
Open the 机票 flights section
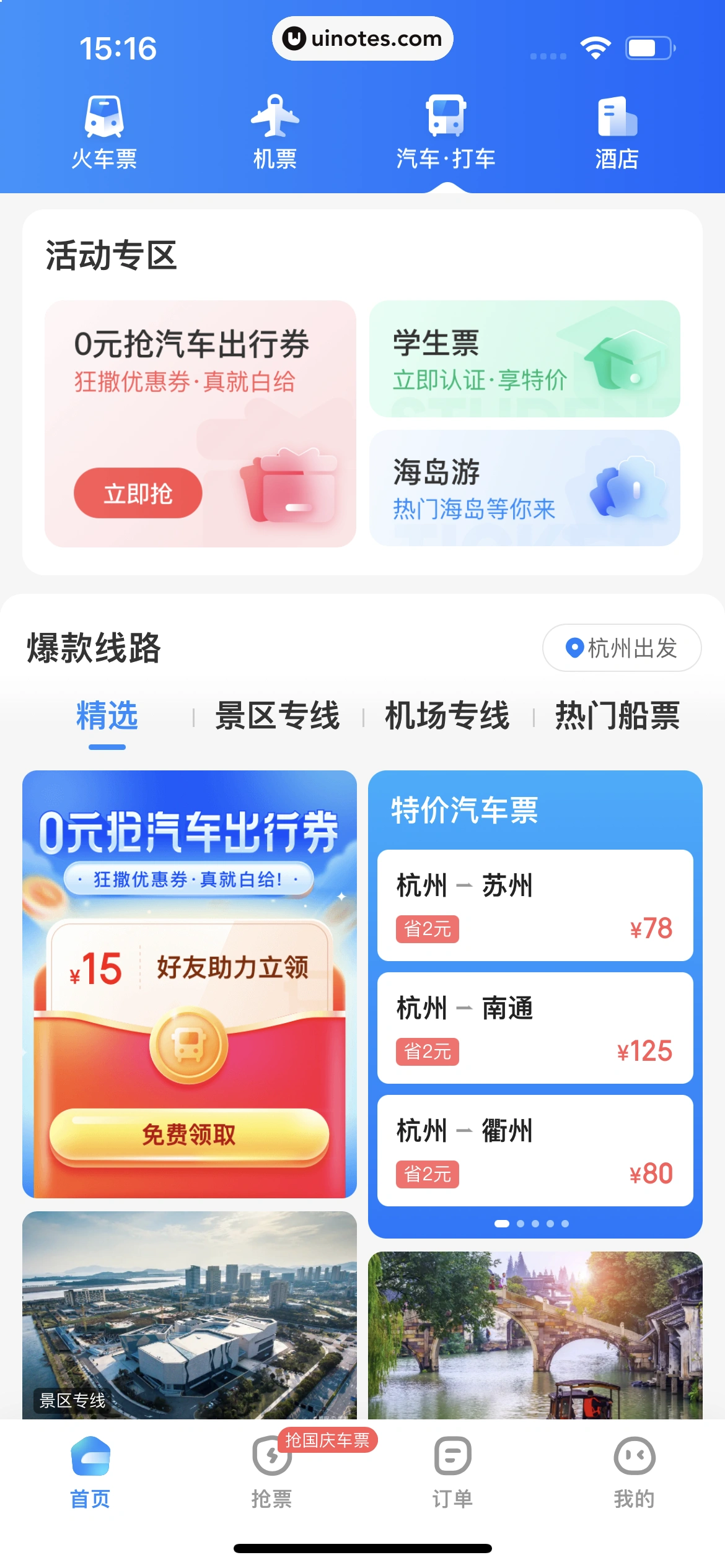275,133
